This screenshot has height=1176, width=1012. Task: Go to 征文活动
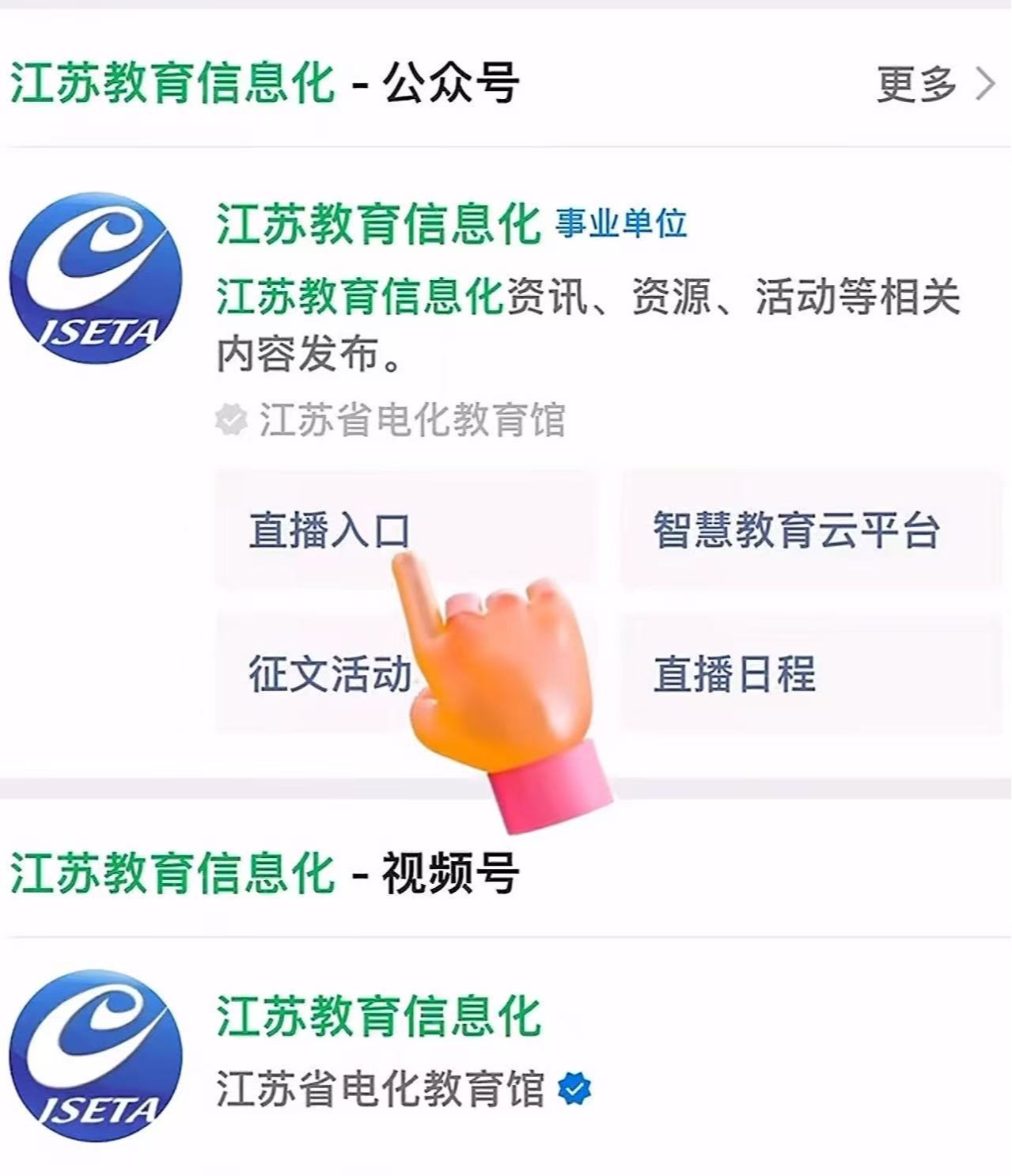tap(328, 673)
